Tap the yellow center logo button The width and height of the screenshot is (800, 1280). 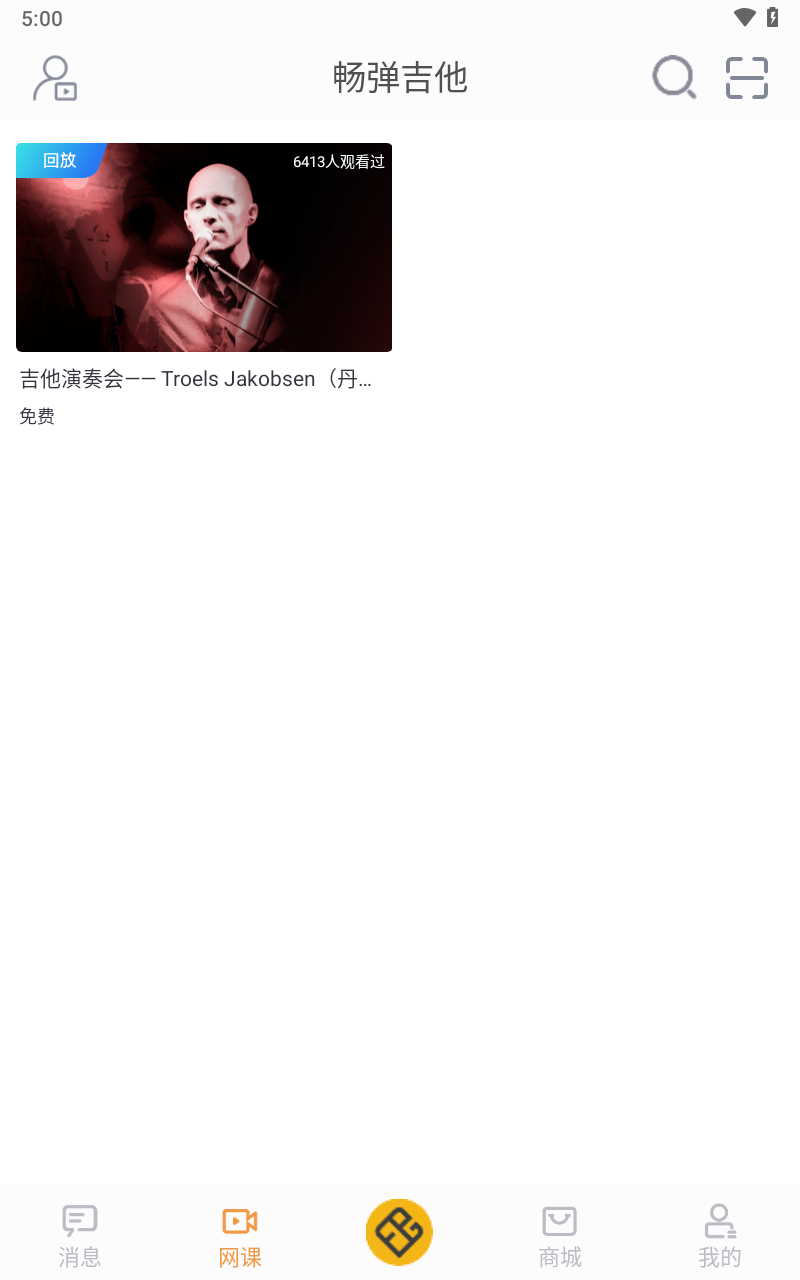point(399,1231)
